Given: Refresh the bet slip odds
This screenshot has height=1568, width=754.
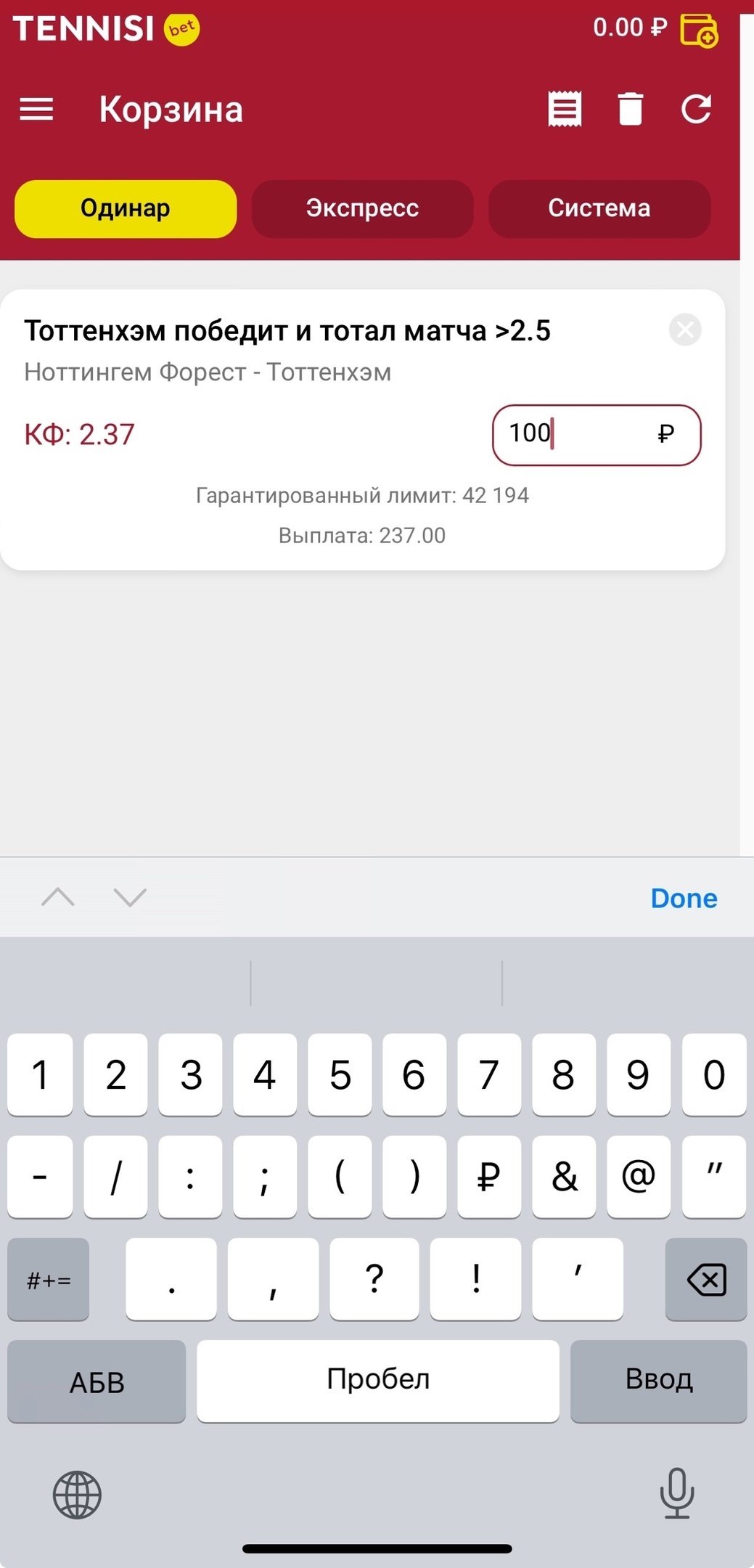Looking at the screenshot, I should pyautogui.click(x=696, y=110).
